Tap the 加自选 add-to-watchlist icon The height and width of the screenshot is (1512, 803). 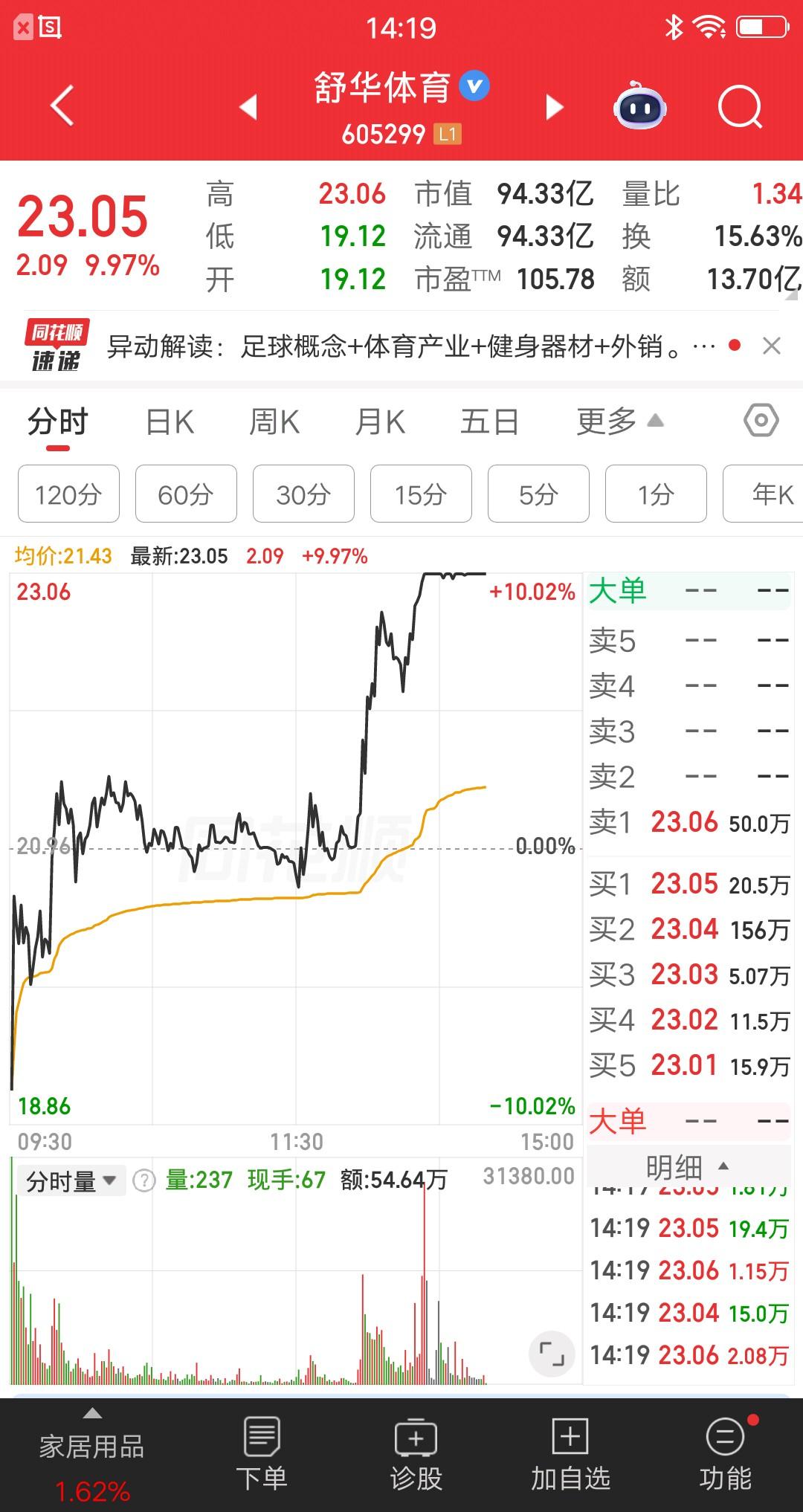tap(569, 1453)
